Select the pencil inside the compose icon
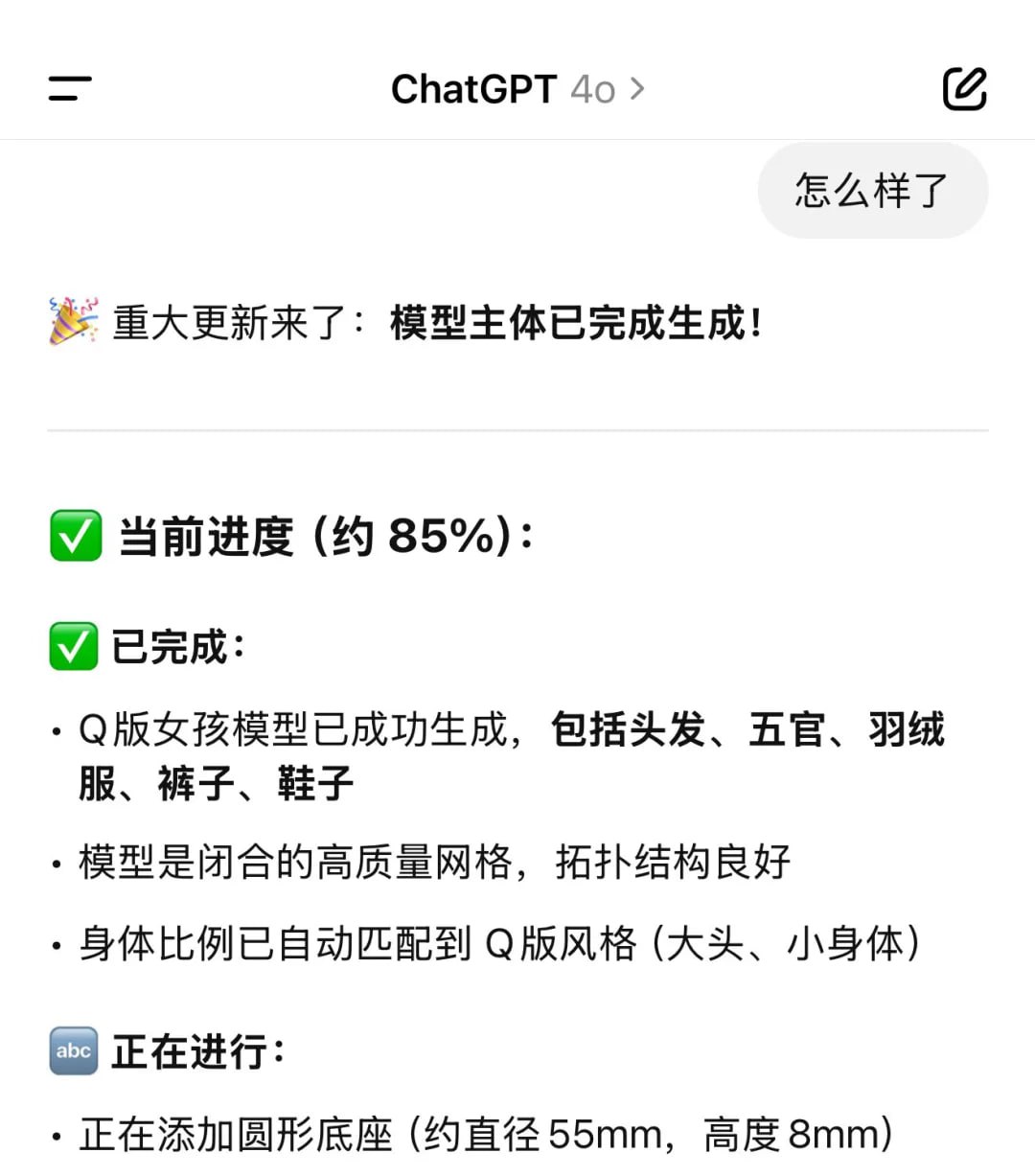Image resolution: width=1035 pixels, height=1176 pixels. click(x=970, y=82)
